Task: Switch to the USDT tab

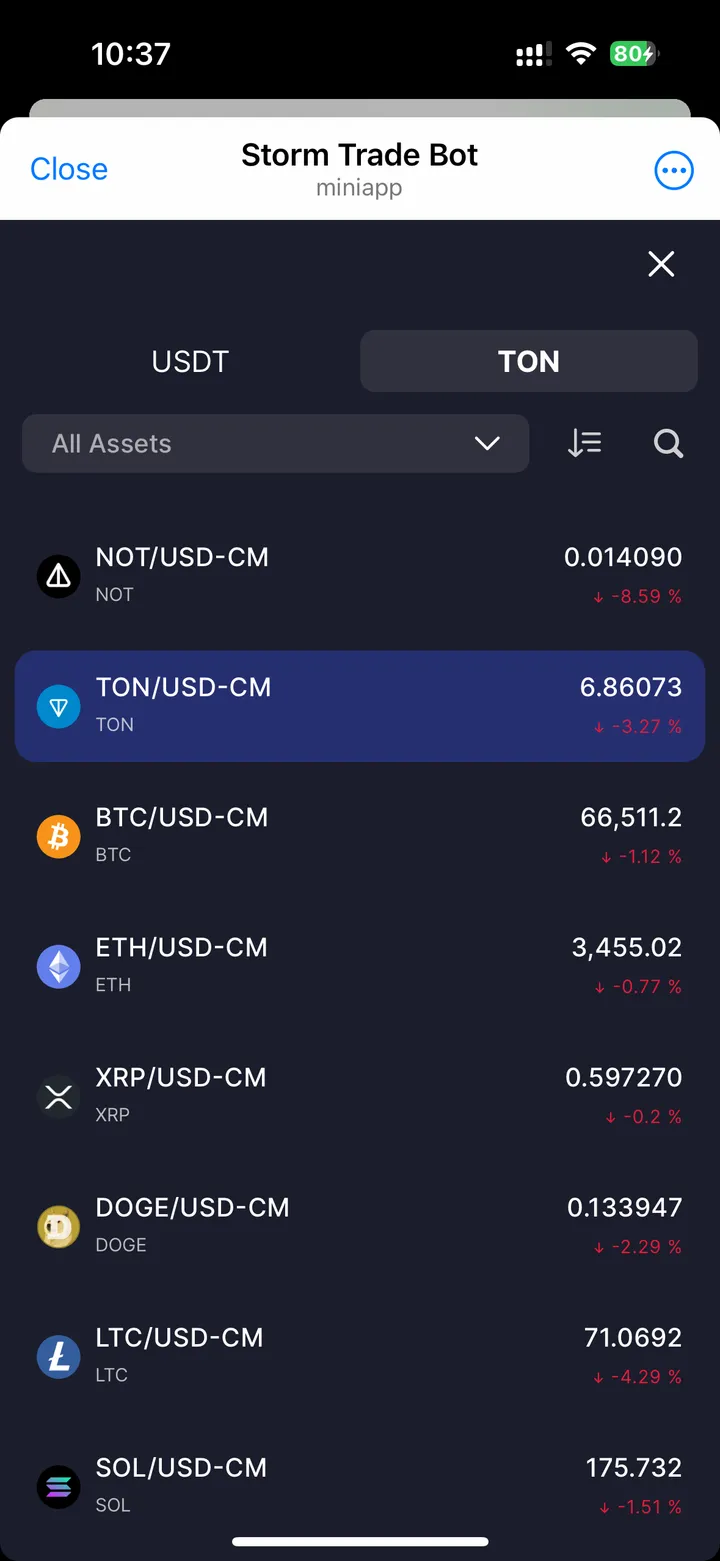Action: (x=190, y=361)
